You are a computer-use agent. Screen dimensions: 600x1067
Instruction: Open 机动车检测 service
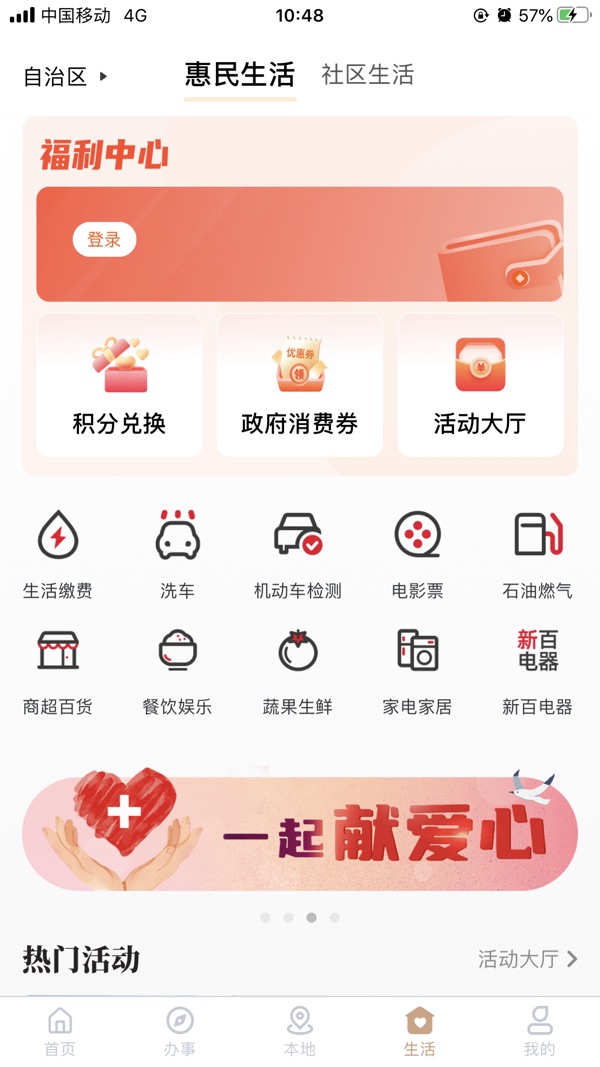coord(298,554)
